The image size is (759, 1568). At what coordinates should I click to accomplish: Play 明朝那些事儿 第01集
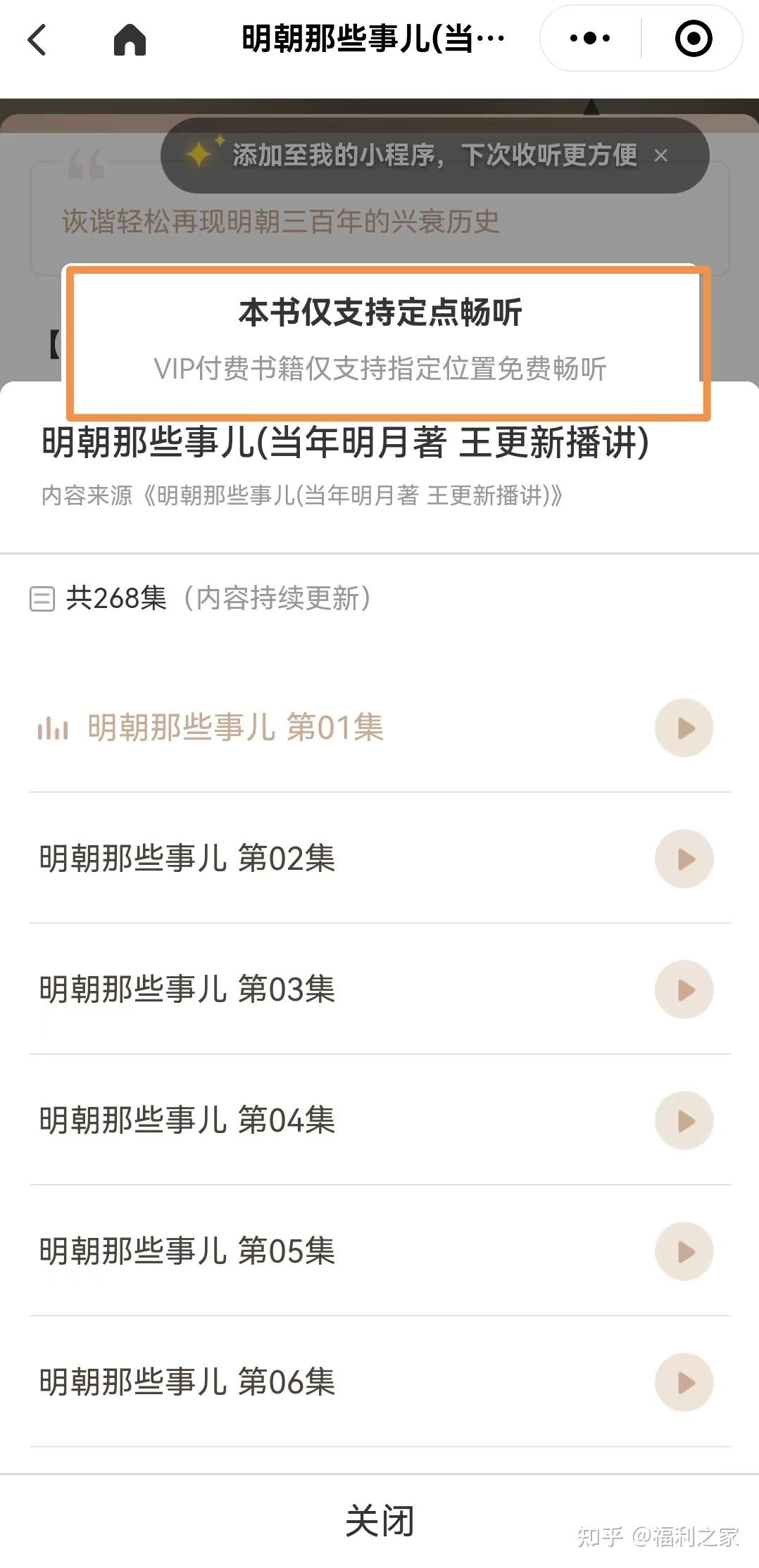tap(683, 728)
